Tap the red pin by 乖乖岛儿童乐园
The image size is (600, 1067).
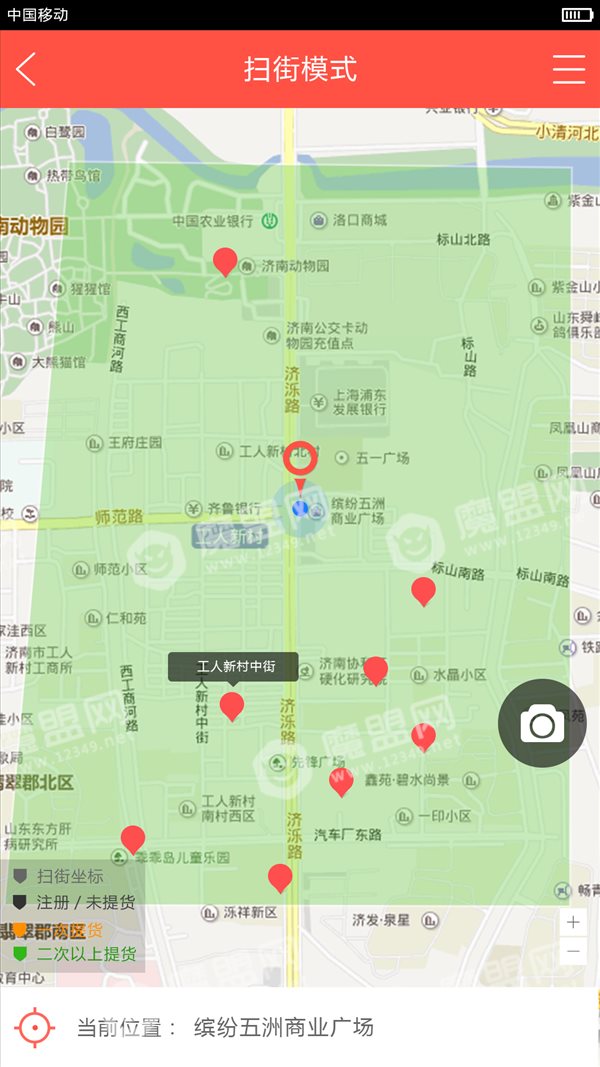click(x=133, y=840)
